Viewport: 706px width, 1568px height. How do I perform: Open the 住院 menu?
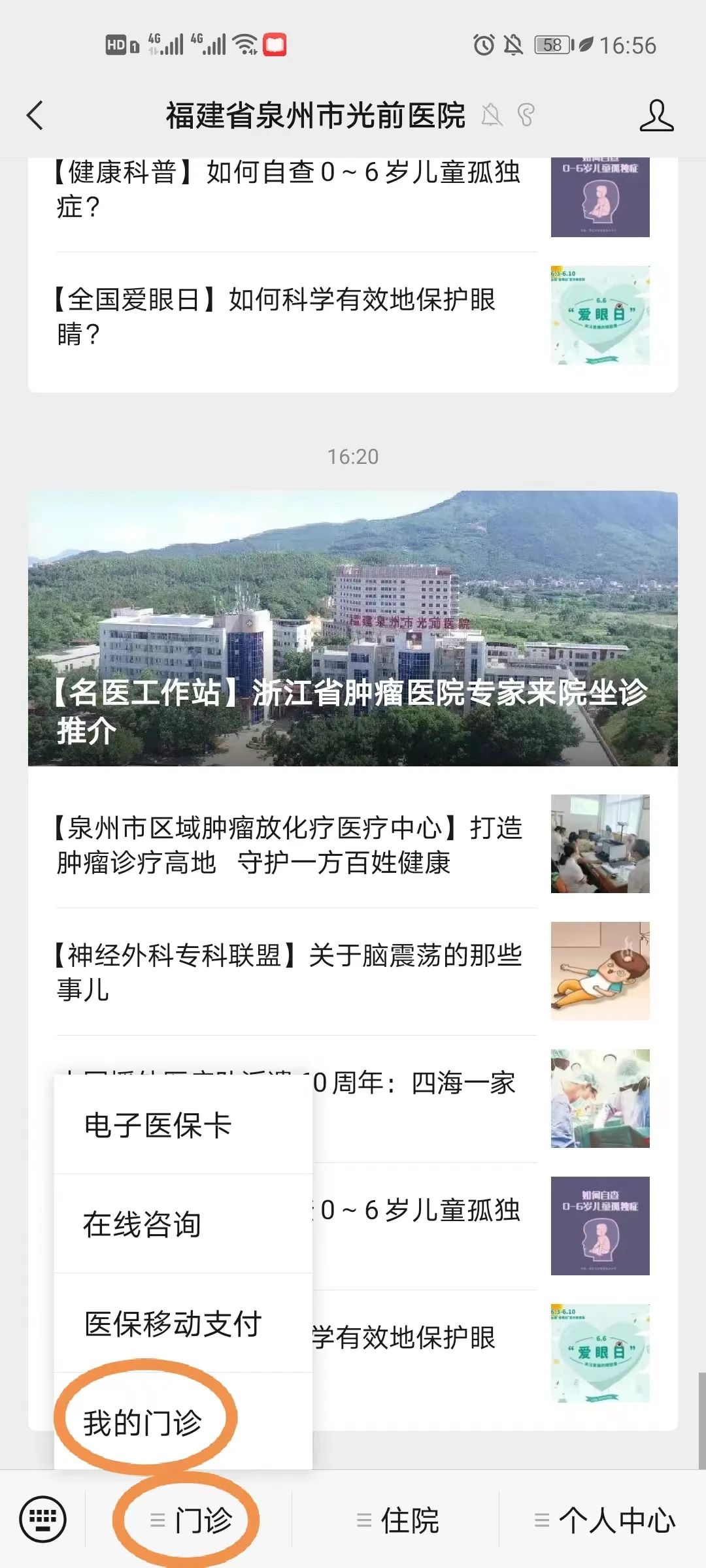pos(397,1520)
